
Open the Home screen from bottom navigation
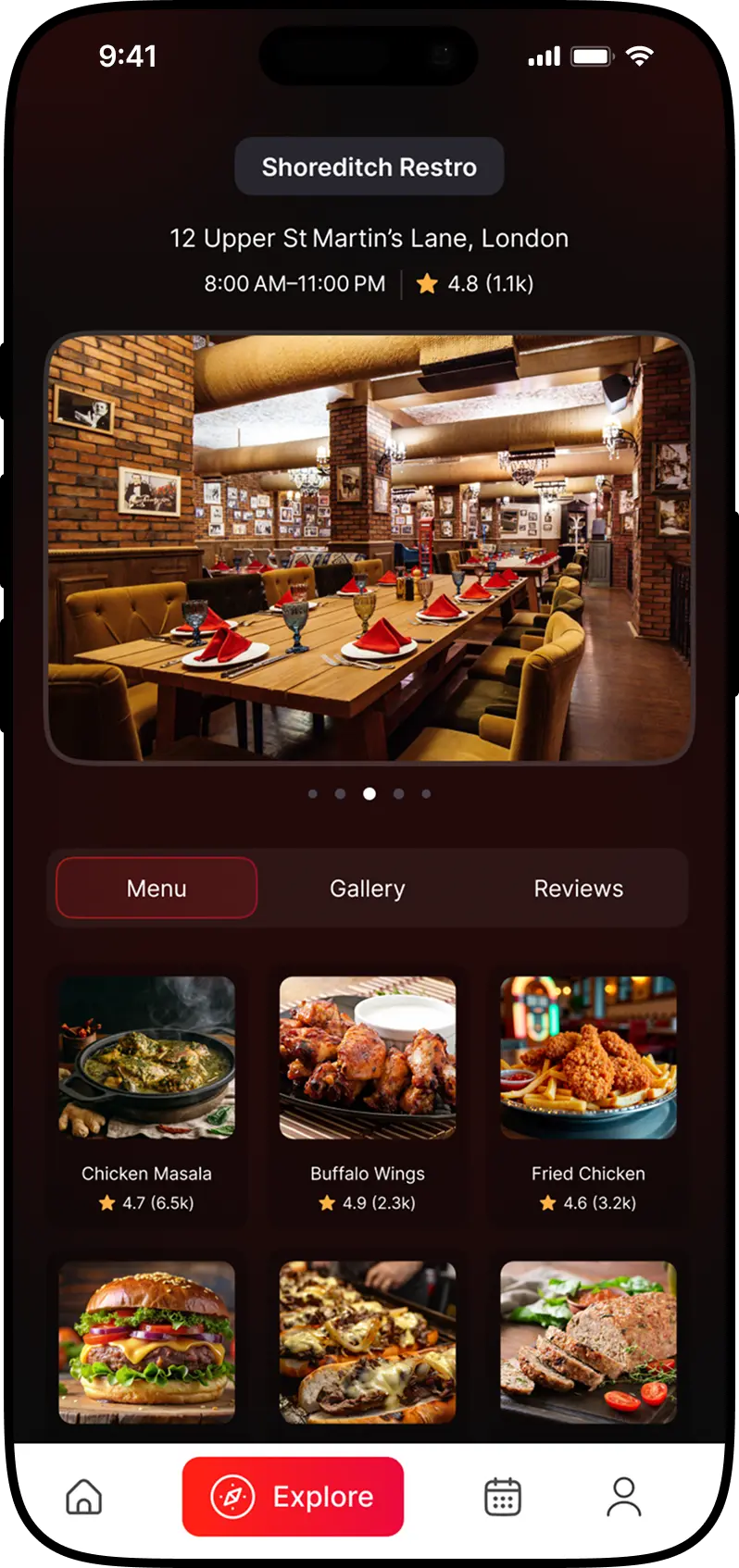(x=83, y=1496)
